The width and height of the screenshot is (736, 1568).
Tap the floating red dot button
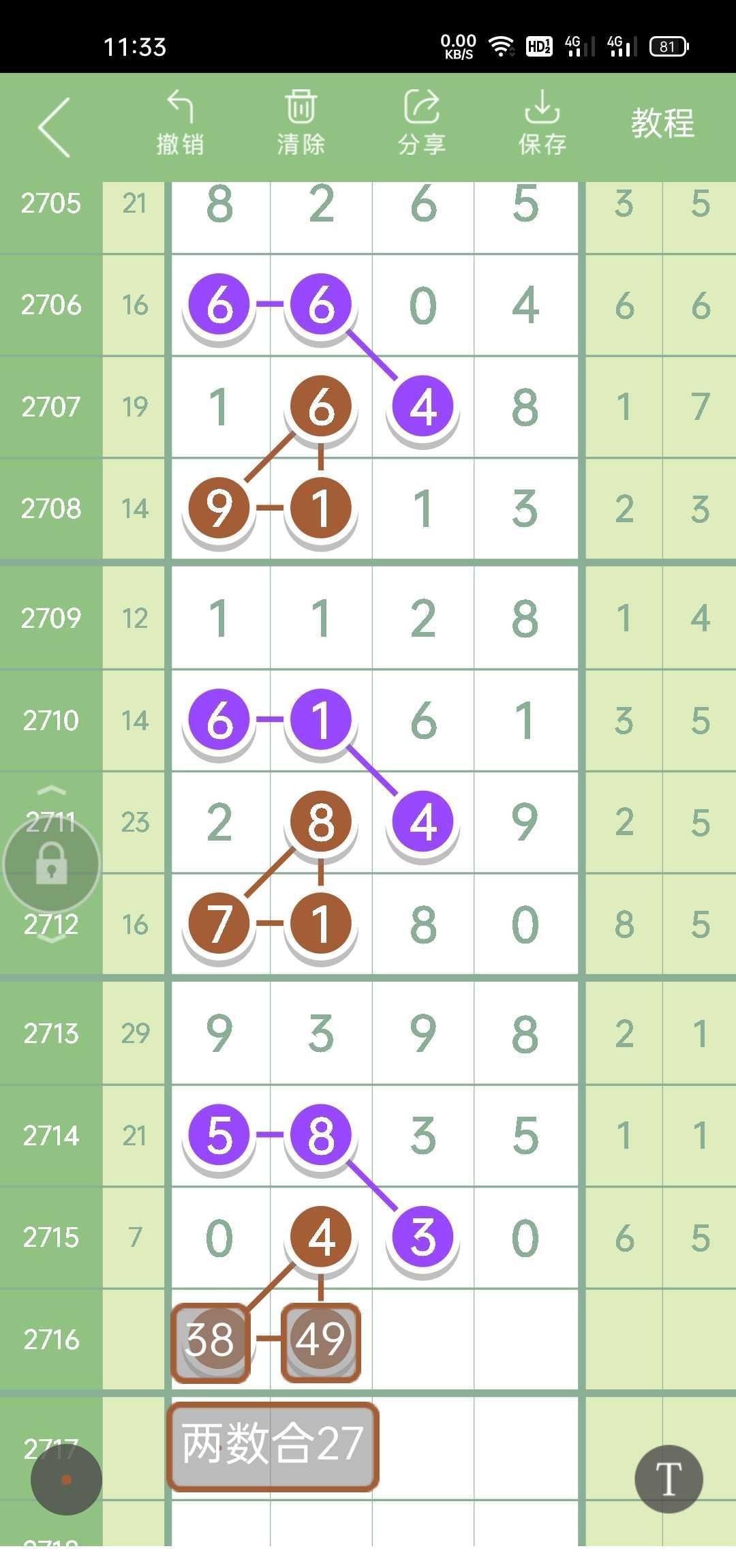(66, 1479)
